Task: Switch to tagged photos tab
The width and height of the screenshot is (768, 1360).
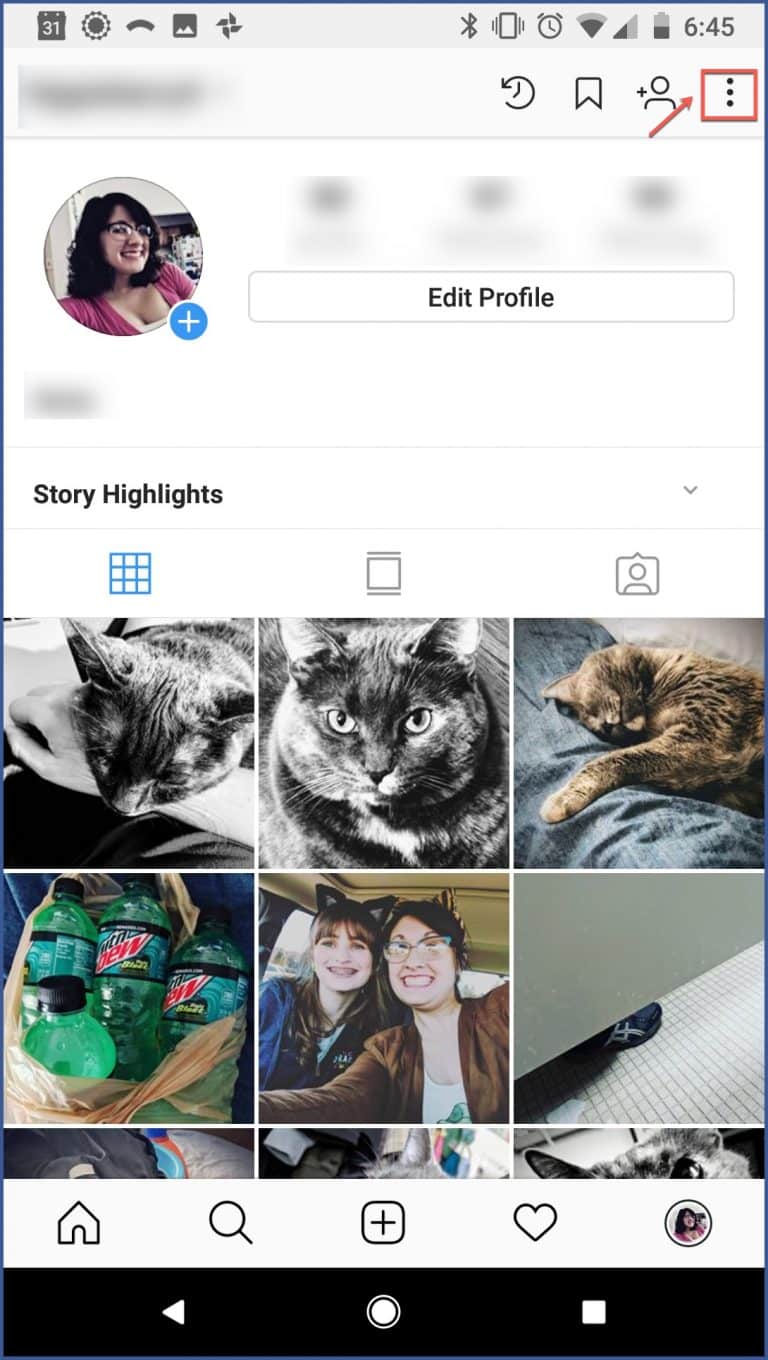Action: 638,574
